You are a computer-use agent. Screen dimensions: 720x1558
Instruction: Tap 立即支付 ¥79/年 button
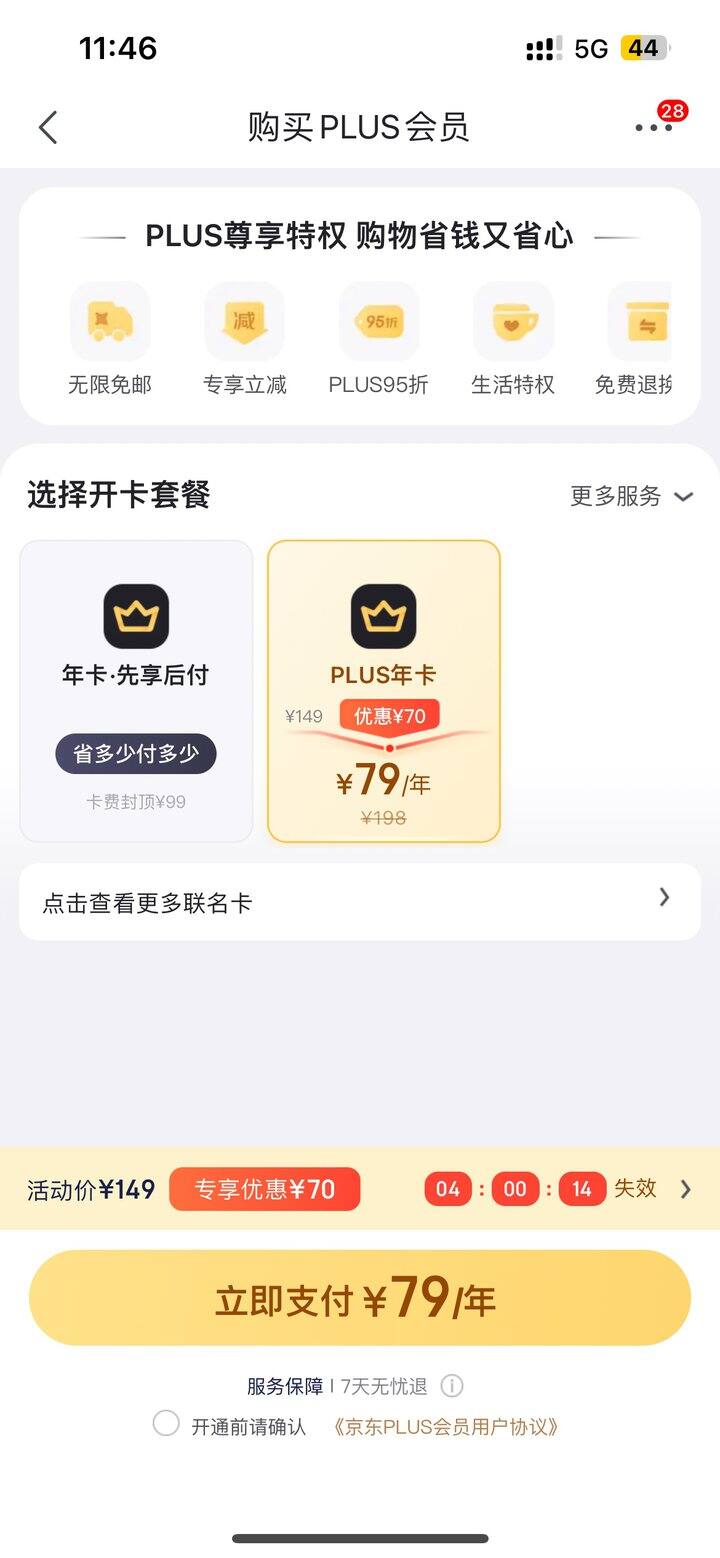(360, 1298)
